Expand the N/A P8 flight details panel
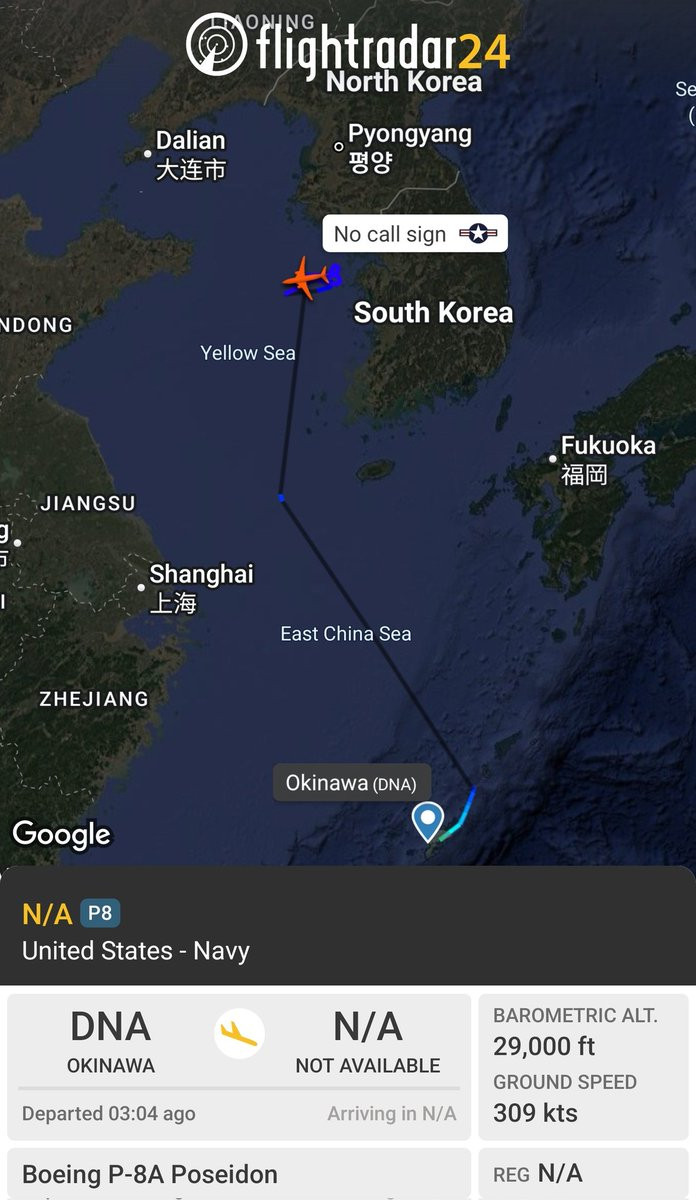Image resolution: width=696 pixels, height=1200 pixels. 348,930
